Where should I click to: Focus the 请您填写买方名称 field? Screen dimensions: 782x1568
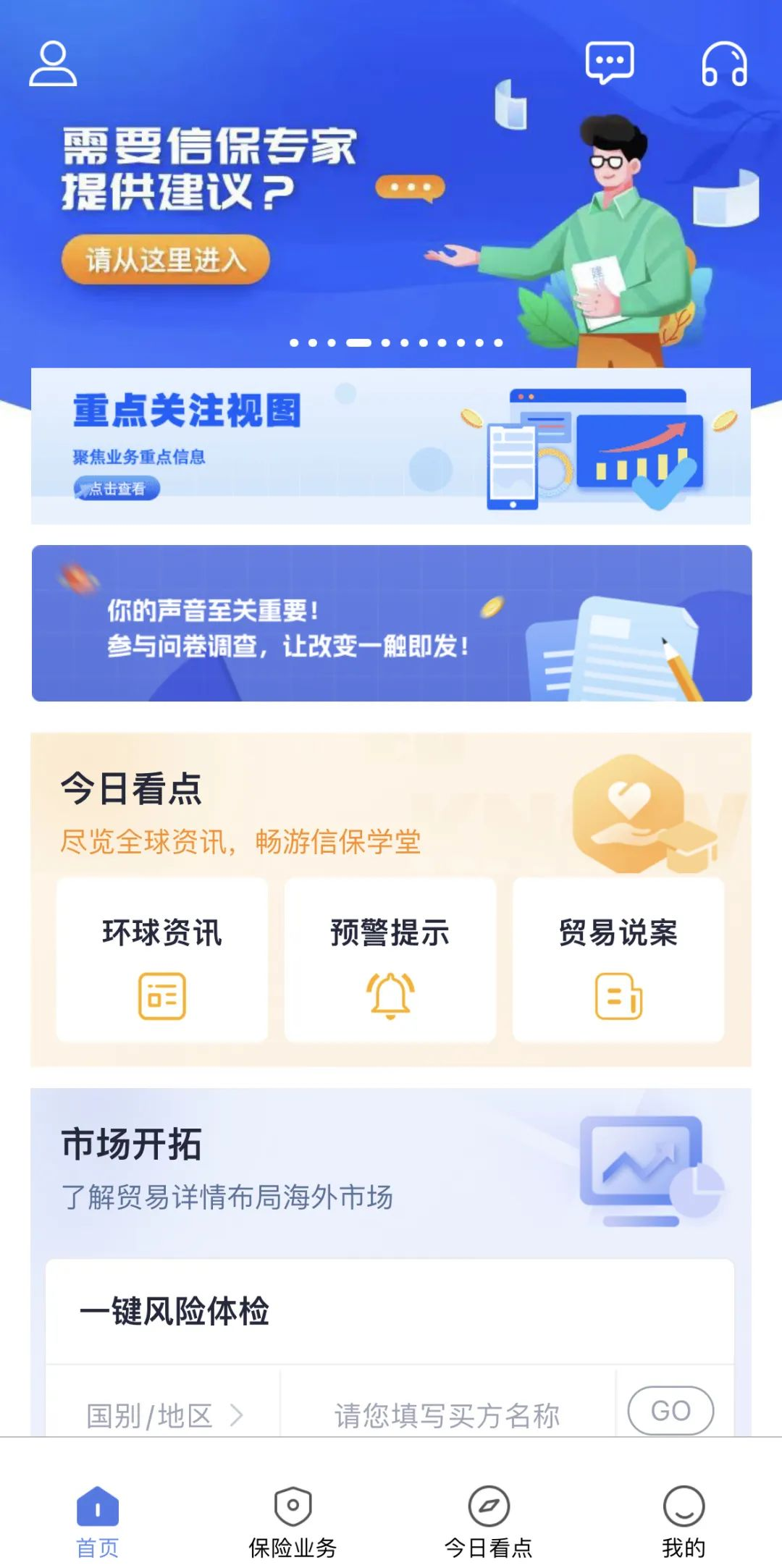coord(447,1415)
